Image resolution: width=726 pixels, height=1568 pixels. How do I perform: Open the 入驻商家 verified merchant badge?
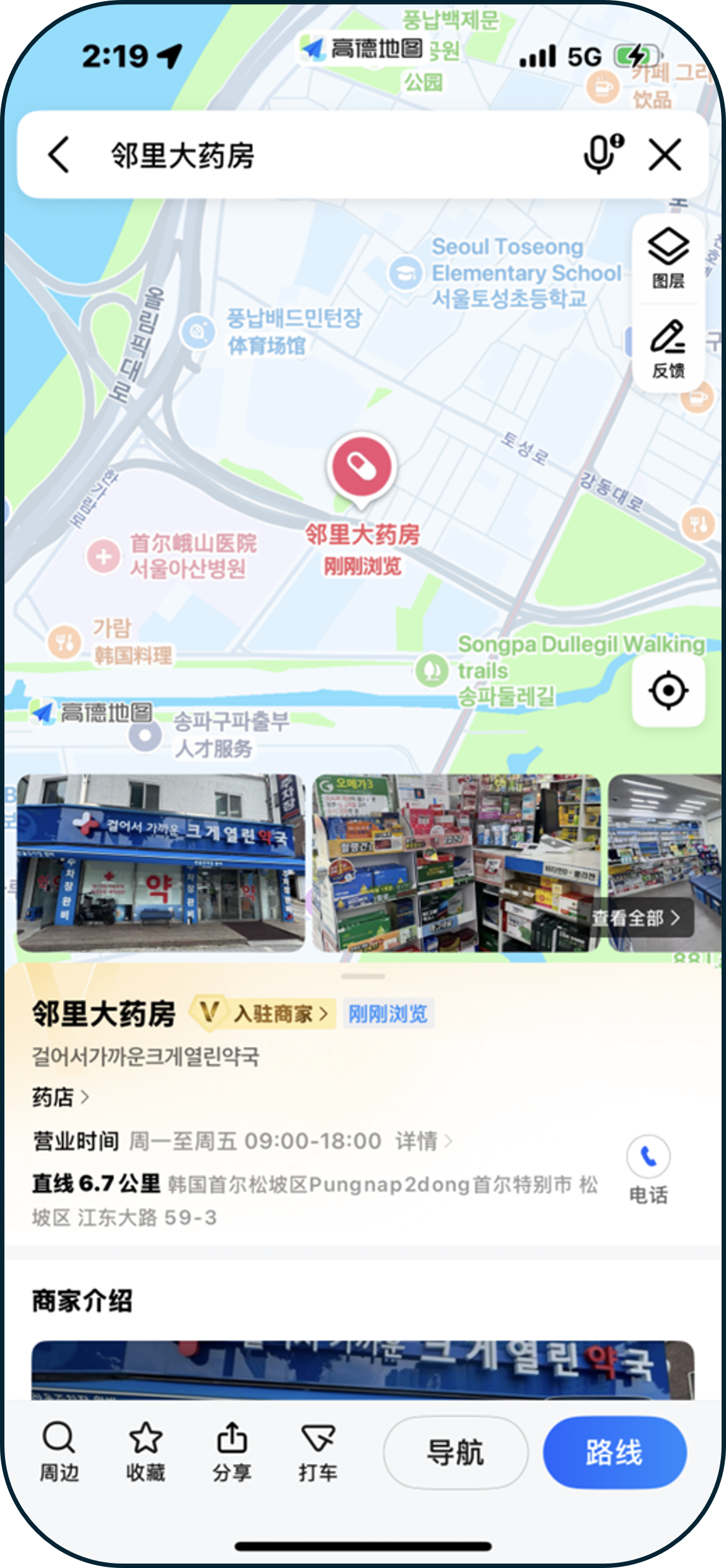pyautogui.click(x=265, y=1014)
